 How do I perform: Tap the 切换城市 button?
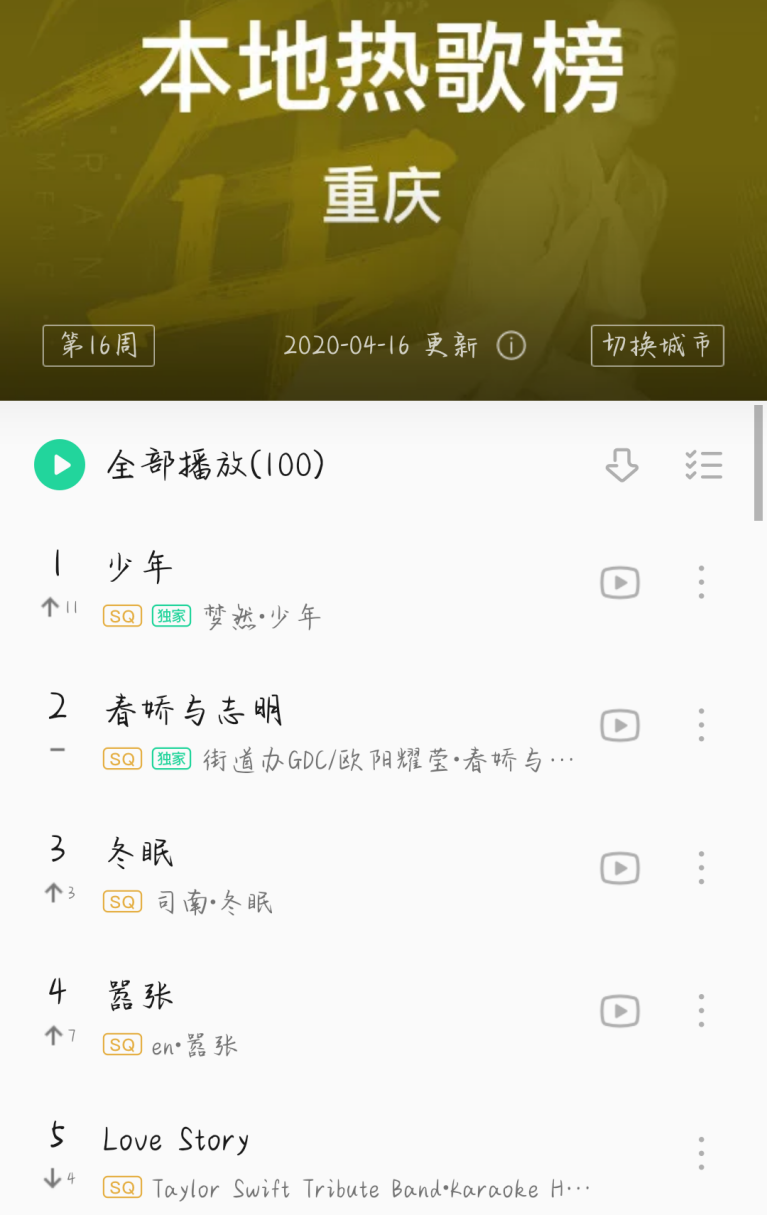(657, 346)
